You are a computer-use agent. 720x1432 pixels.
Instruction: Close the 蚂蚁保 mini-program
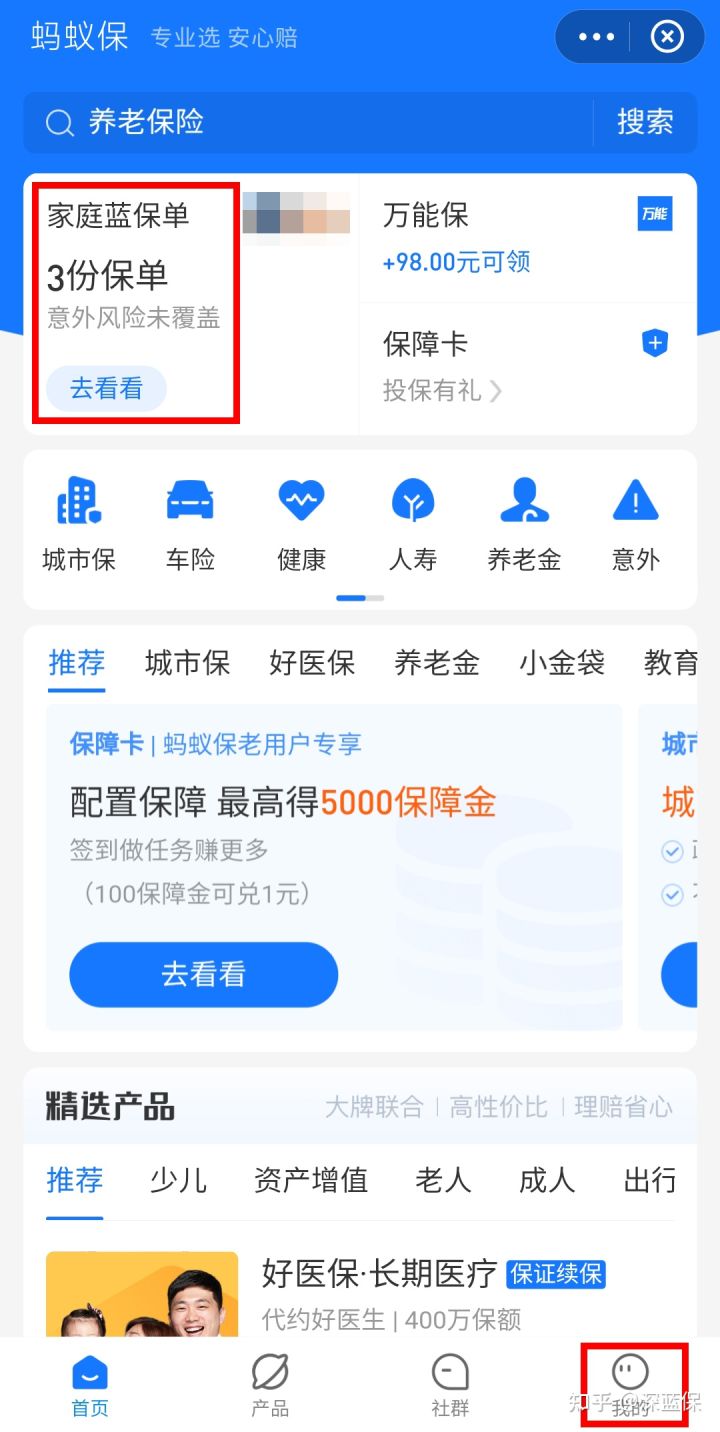coord(667,38)
